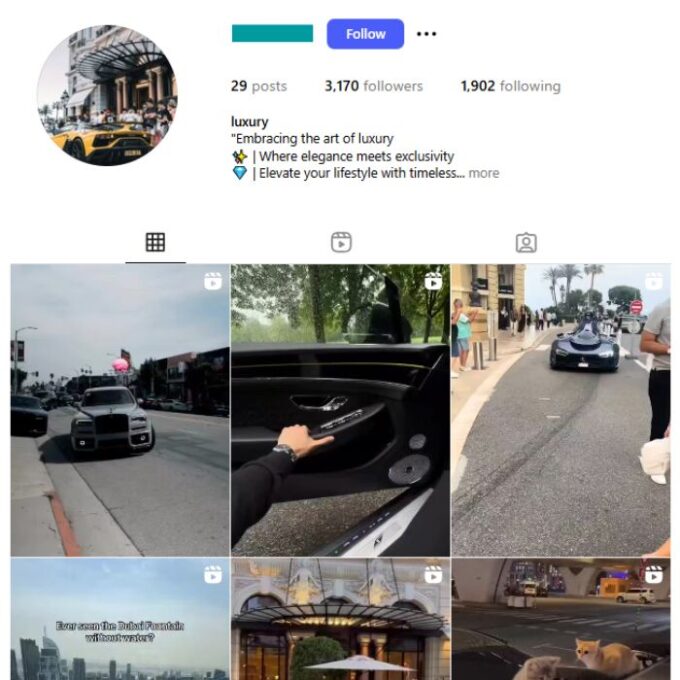
Task: Switch to the Reels tab
Action: [341, 242]
